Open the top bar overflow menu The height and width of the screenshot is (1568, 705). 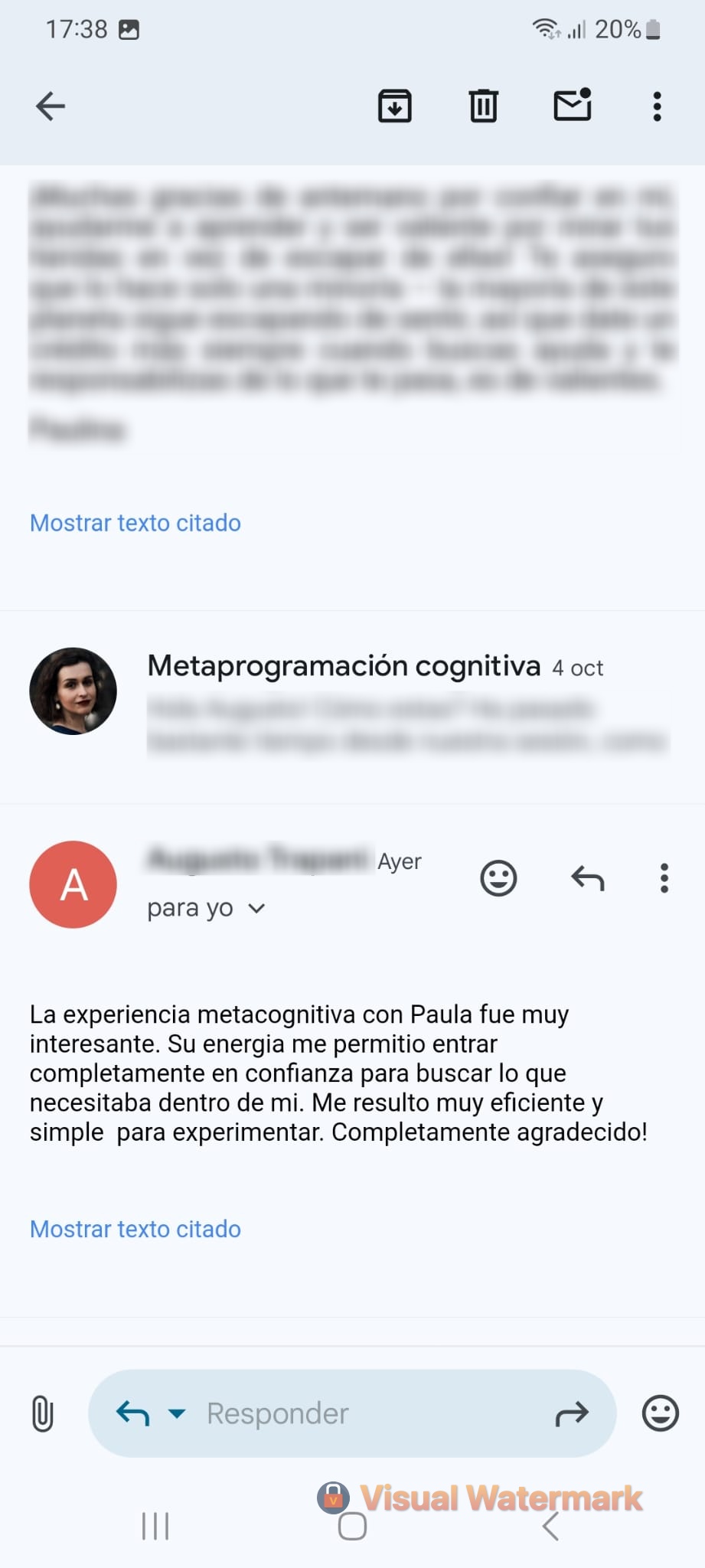coord(657,106)
